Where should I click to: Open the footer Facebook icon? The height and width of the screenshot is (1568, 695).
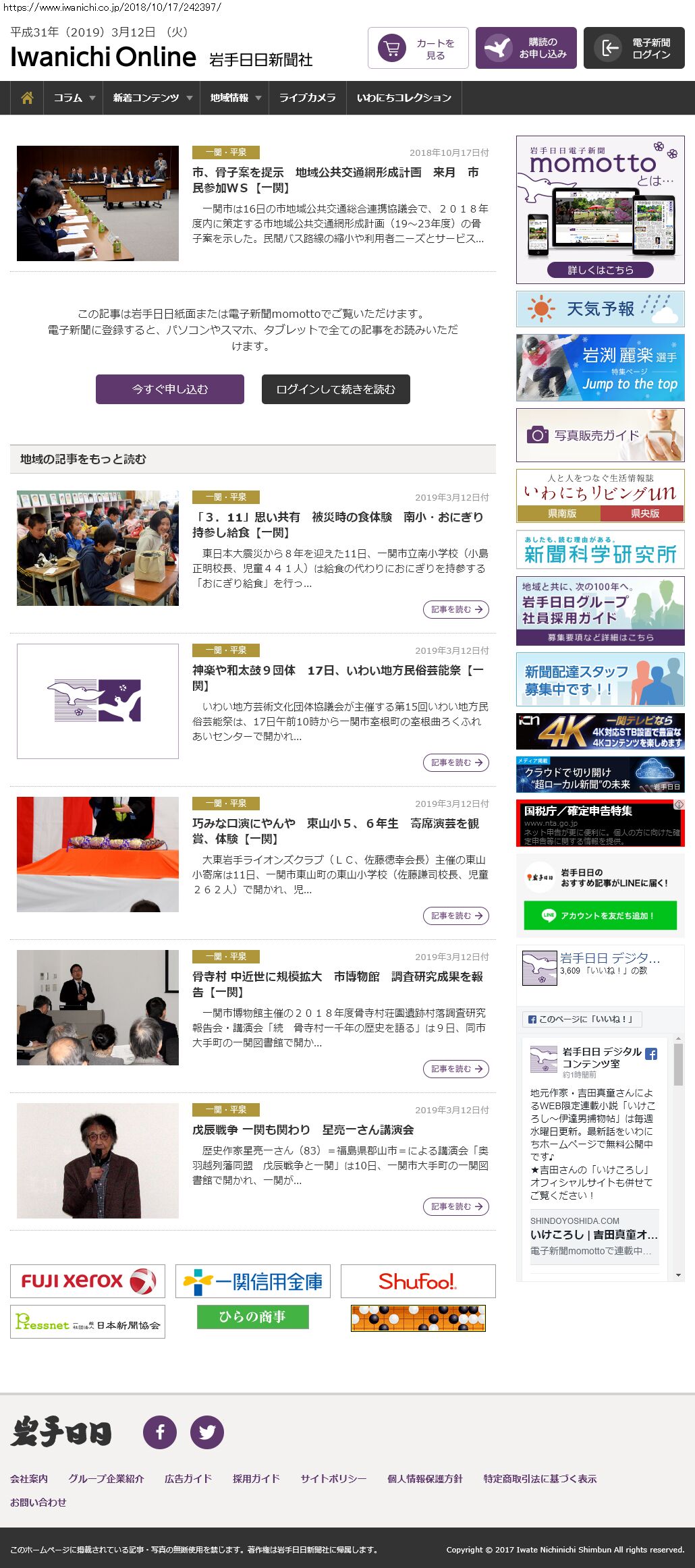(160, 1432)
